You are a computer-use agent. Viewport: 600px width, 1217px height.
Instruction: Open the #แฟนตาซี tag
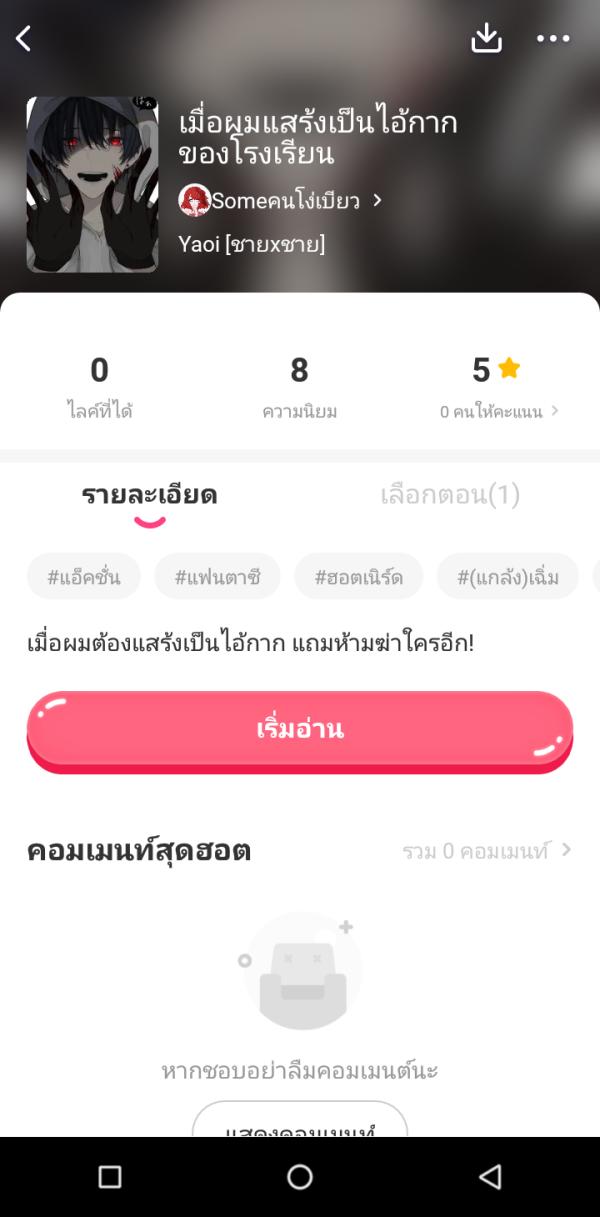coord(217,576)
